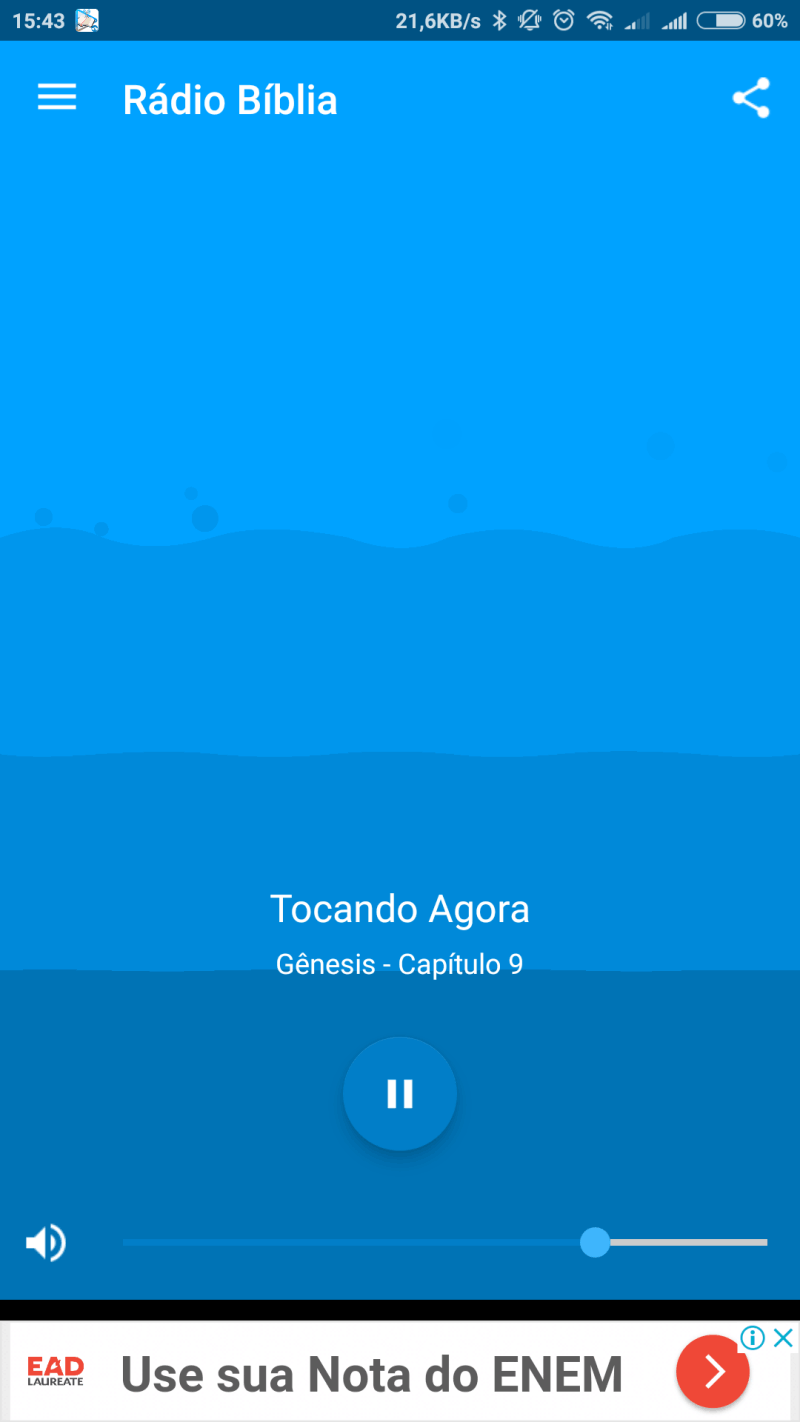Expand the hamburger sidebar drawer
This screenshot has height=1422, width=800.
[x=56, y=97]
